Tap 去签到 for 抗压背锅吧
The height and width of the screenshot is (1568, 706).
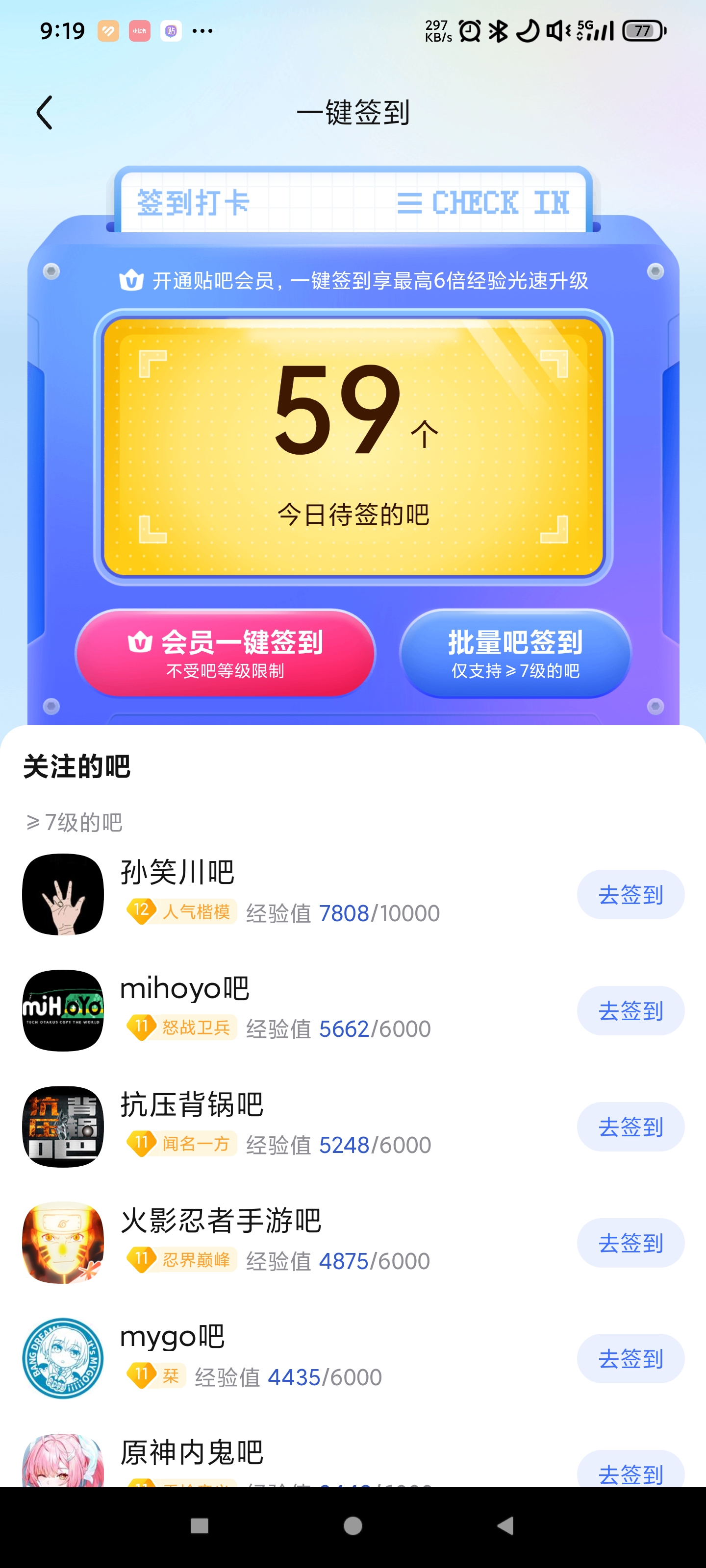[x=630, y=1127]
